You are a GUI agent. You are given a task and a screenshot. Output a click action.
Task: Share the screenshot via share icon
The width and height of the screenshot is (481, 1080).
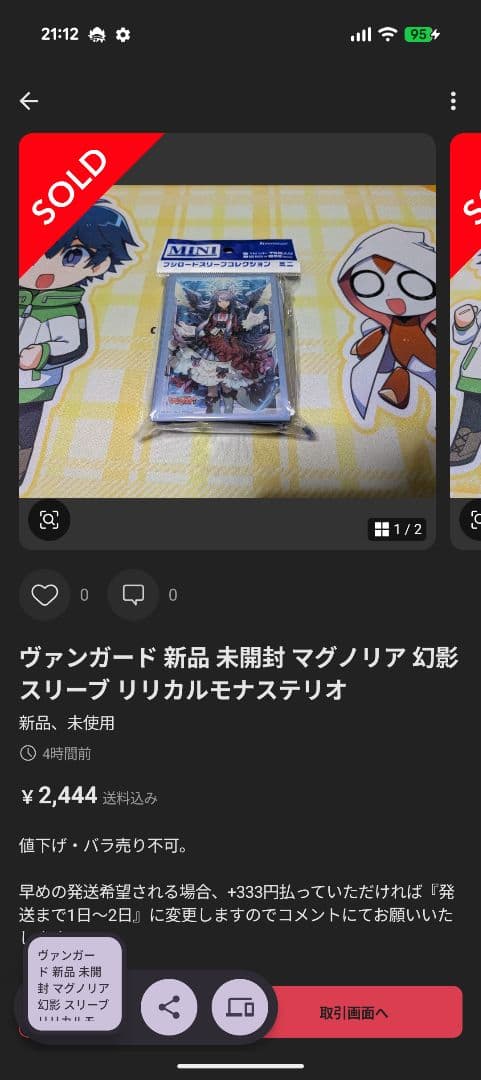[169, 1008]
